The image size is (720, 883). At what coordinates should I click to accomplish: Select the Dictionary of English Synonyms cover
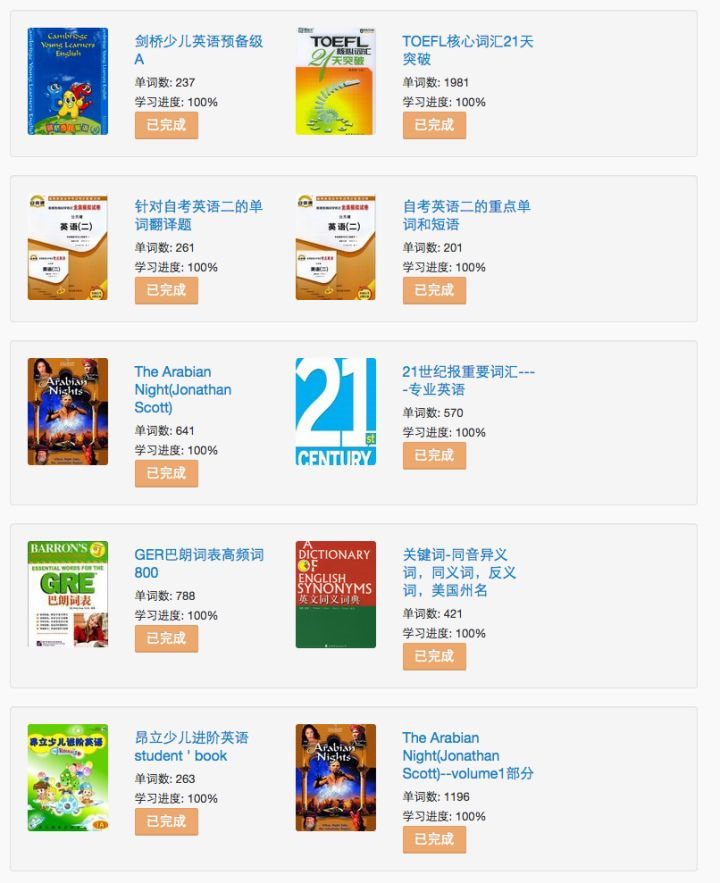tap(335, 594)
